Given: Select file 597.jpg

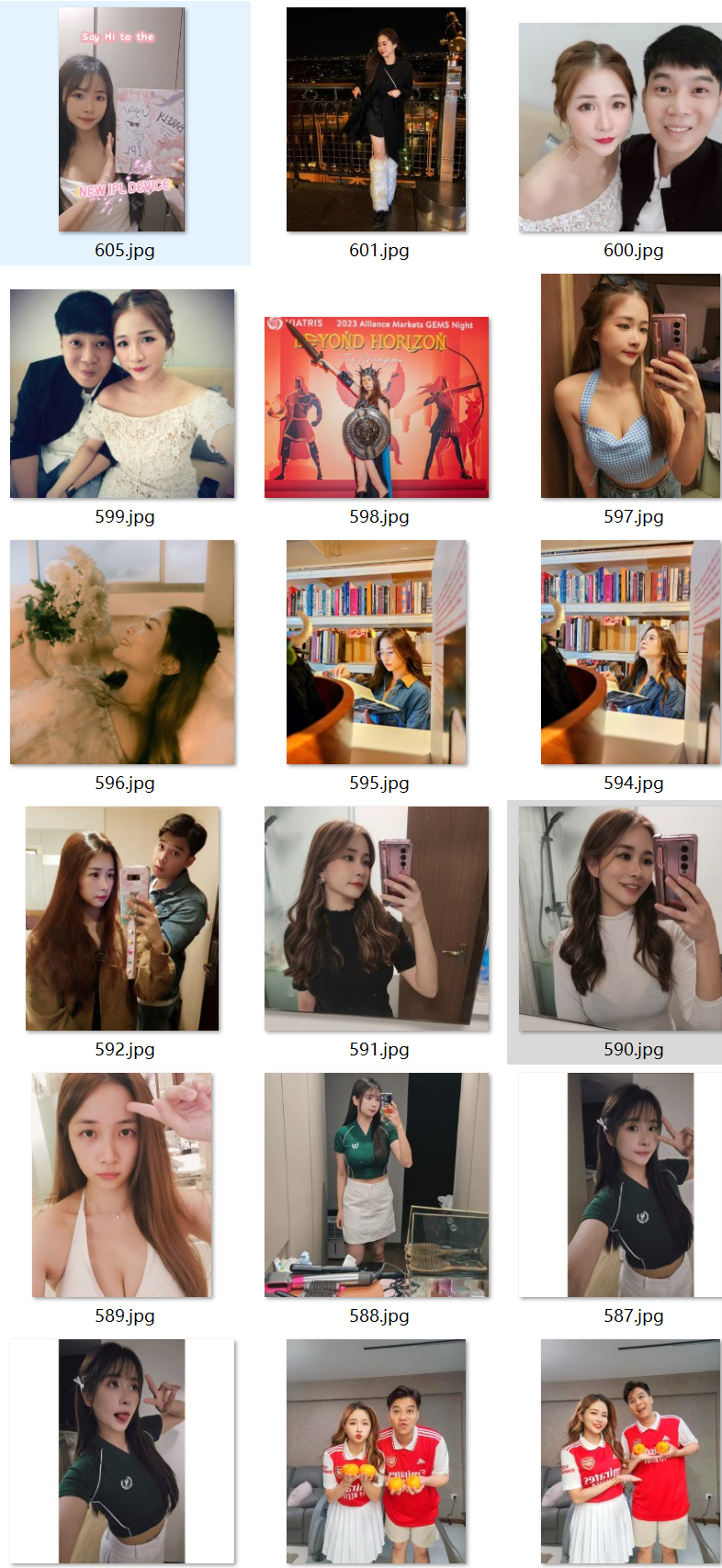Looking at the screenshot, I should (630, 386).
